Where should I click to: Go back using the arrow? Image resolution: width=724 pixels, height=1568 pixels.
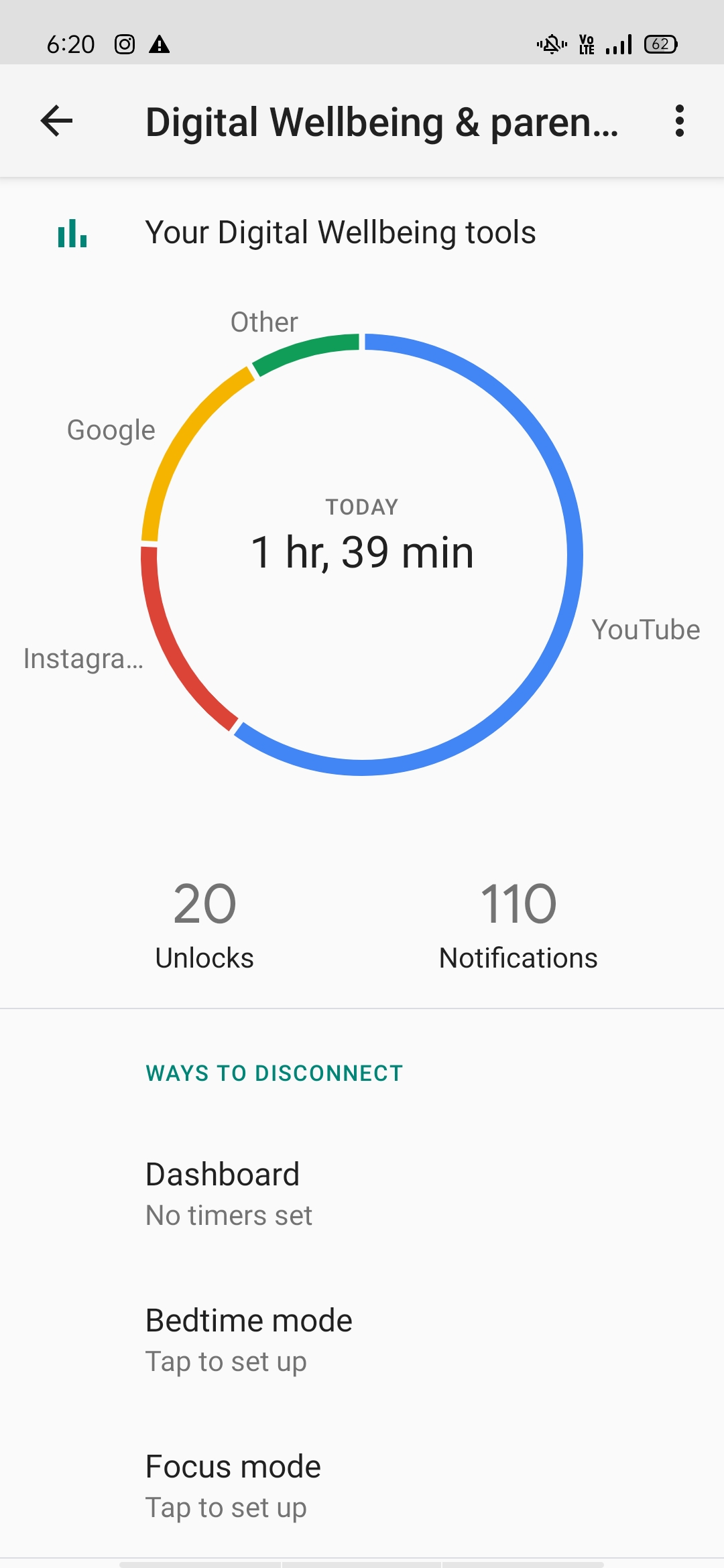click(57, 121)
